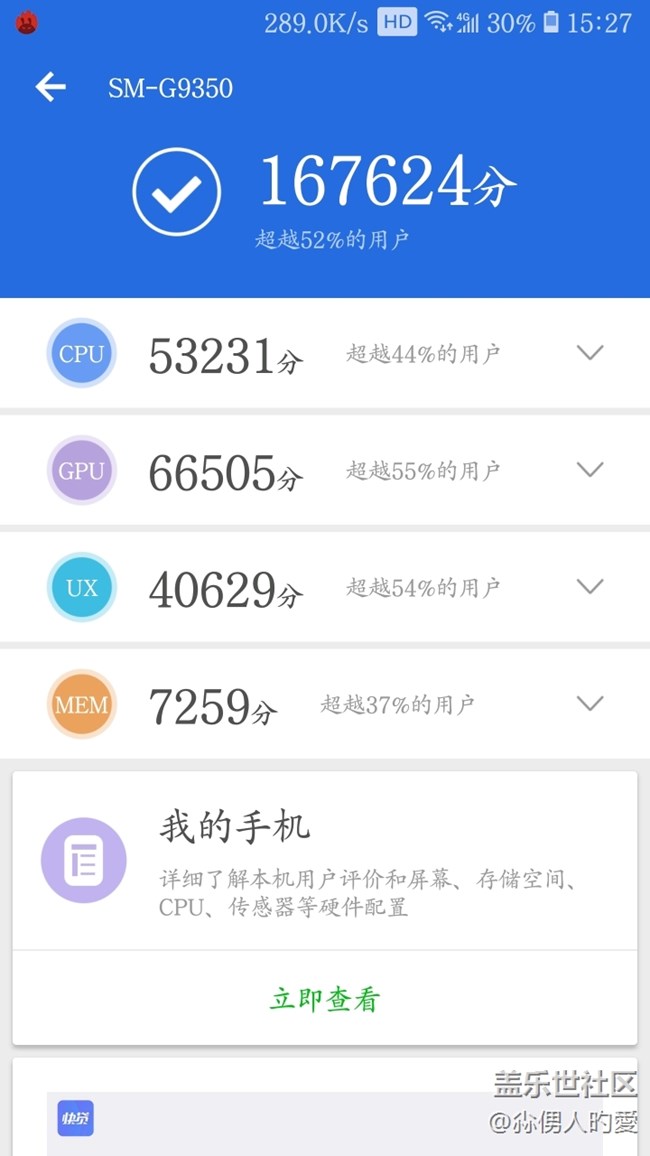Expand the MEM score details
The width and height of the screenshot is (650, 1156).
point(590,703)
